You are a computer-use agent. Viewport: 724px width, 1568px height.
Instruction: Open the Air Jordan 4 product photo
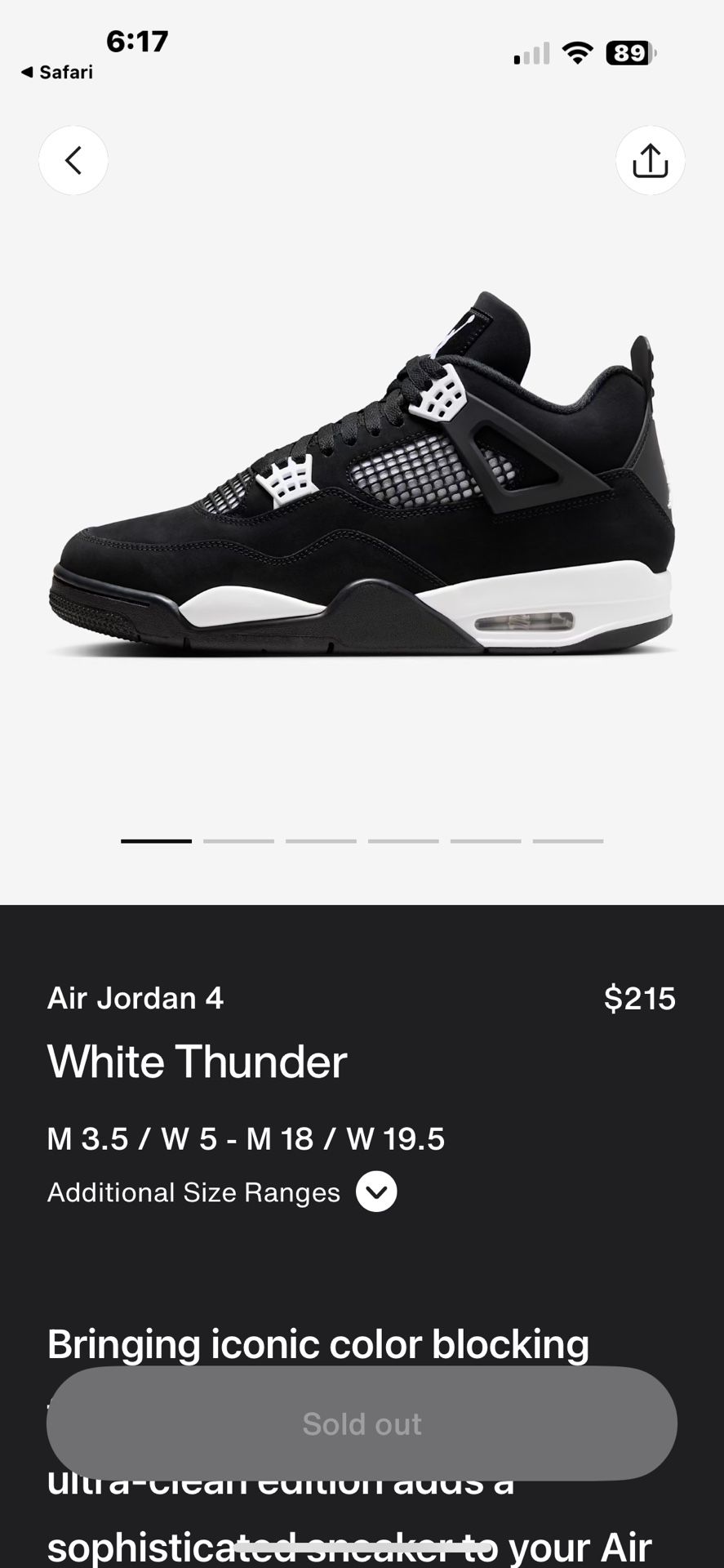click(x=362, y=482)
